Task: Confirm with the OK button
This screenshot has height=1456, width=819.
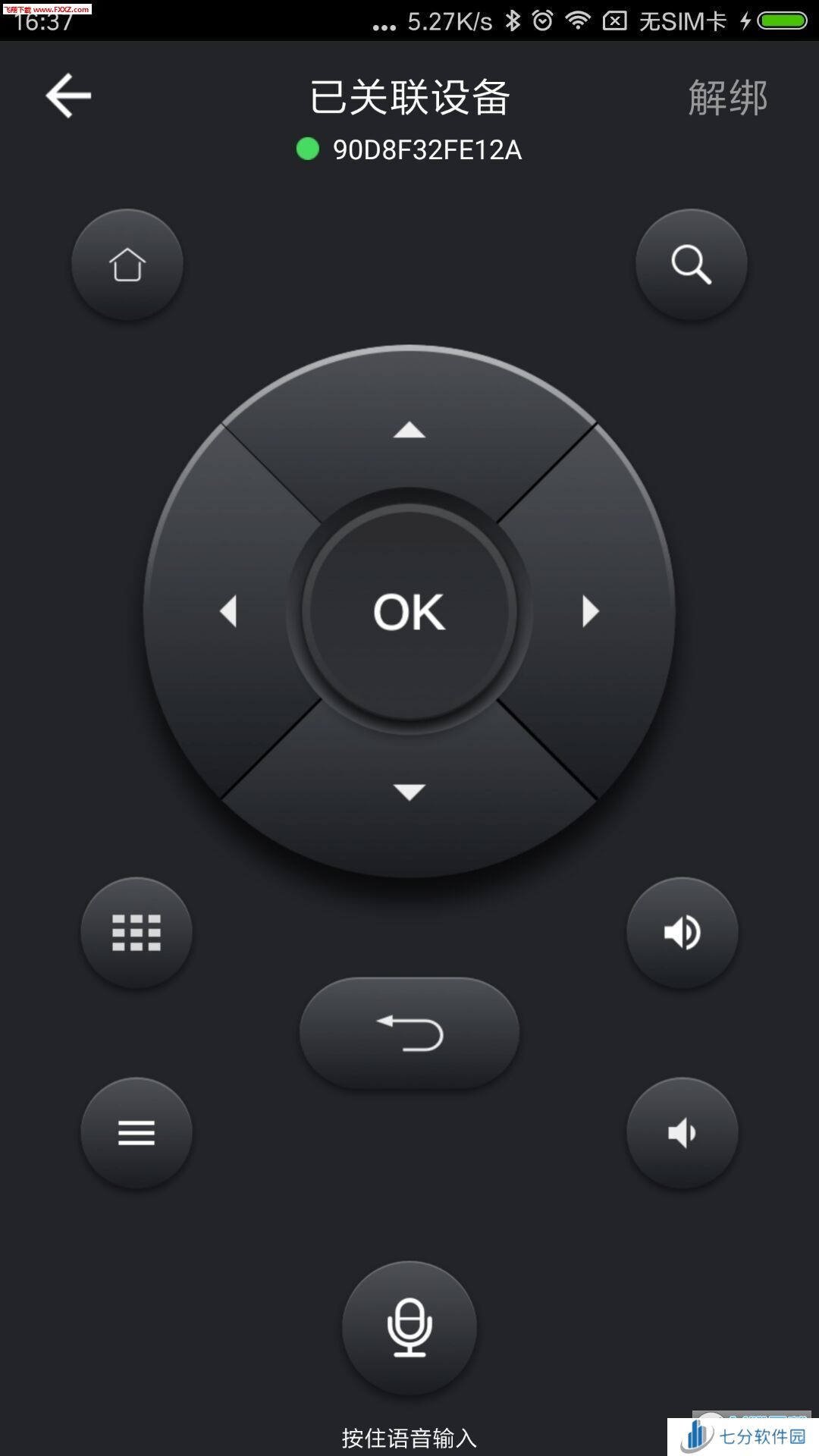Action: click(x=409, y=611)
